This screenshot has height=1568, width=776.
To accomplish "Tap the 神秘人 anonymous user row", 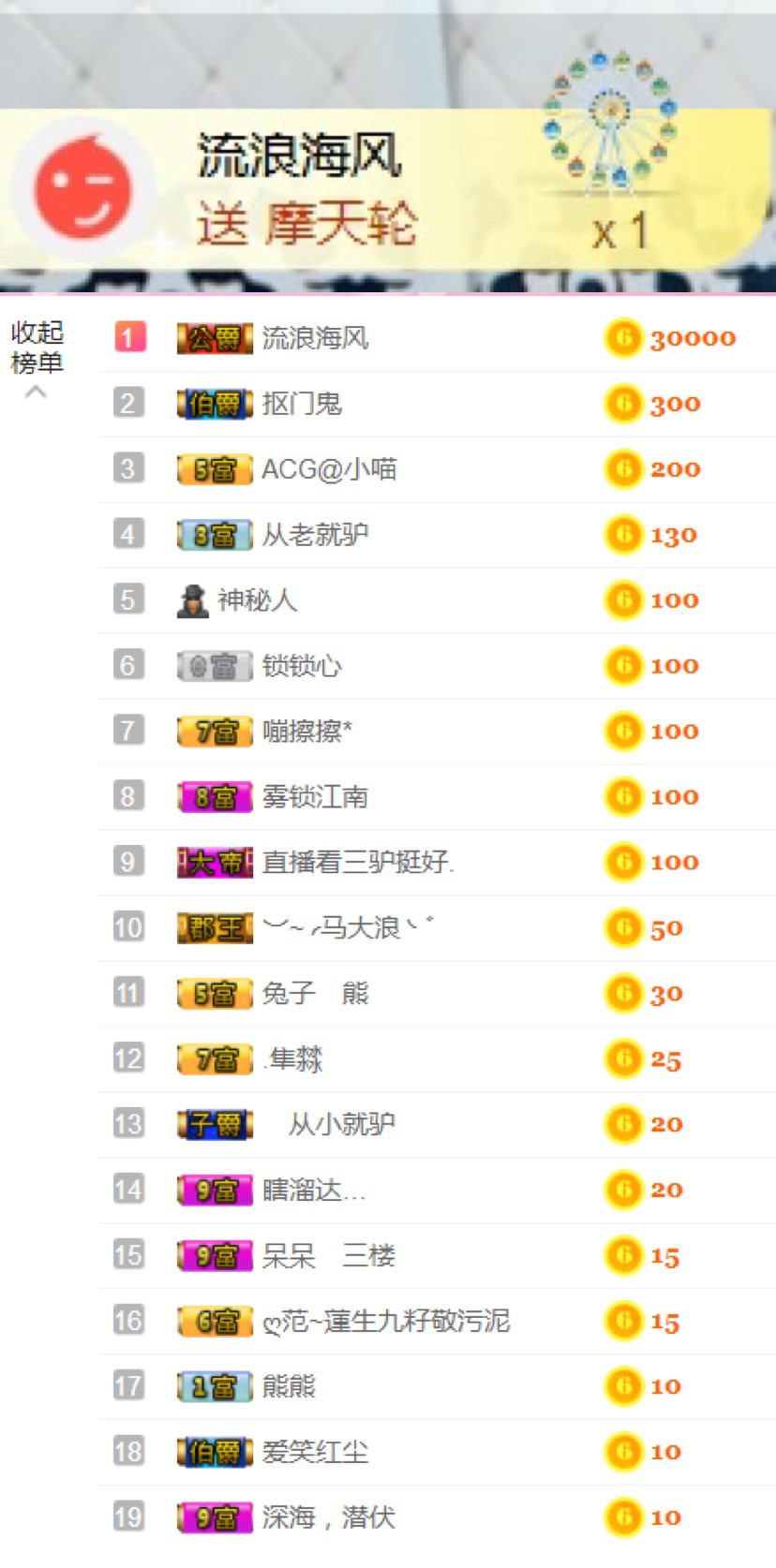I will pyautogui.click(x=257, y=600).
